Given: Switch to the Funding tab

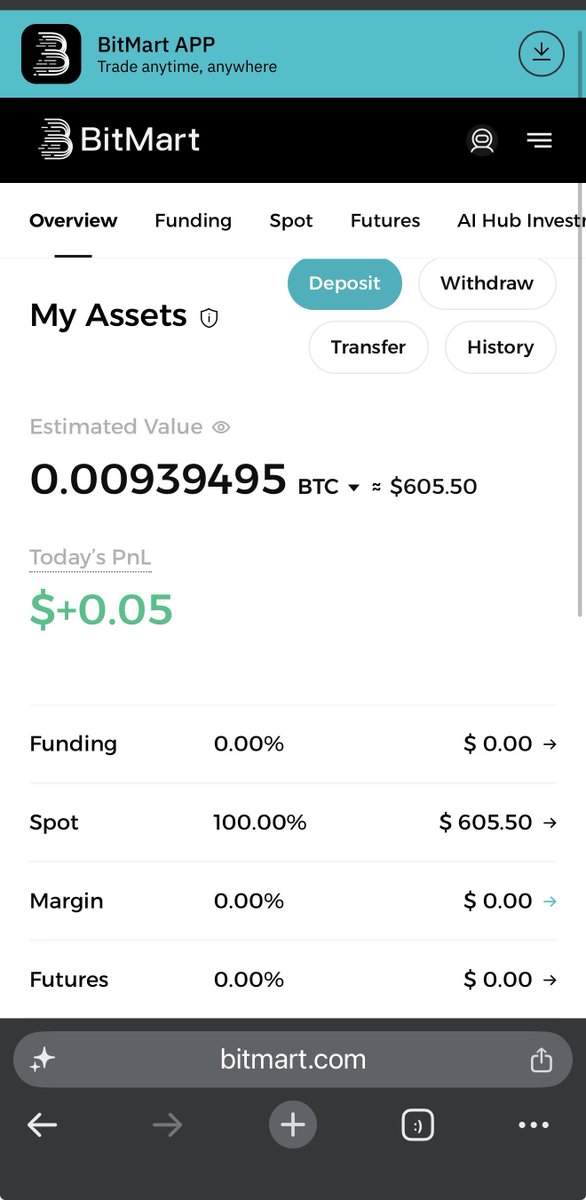Looking at the screenshot, I should 193,221.
